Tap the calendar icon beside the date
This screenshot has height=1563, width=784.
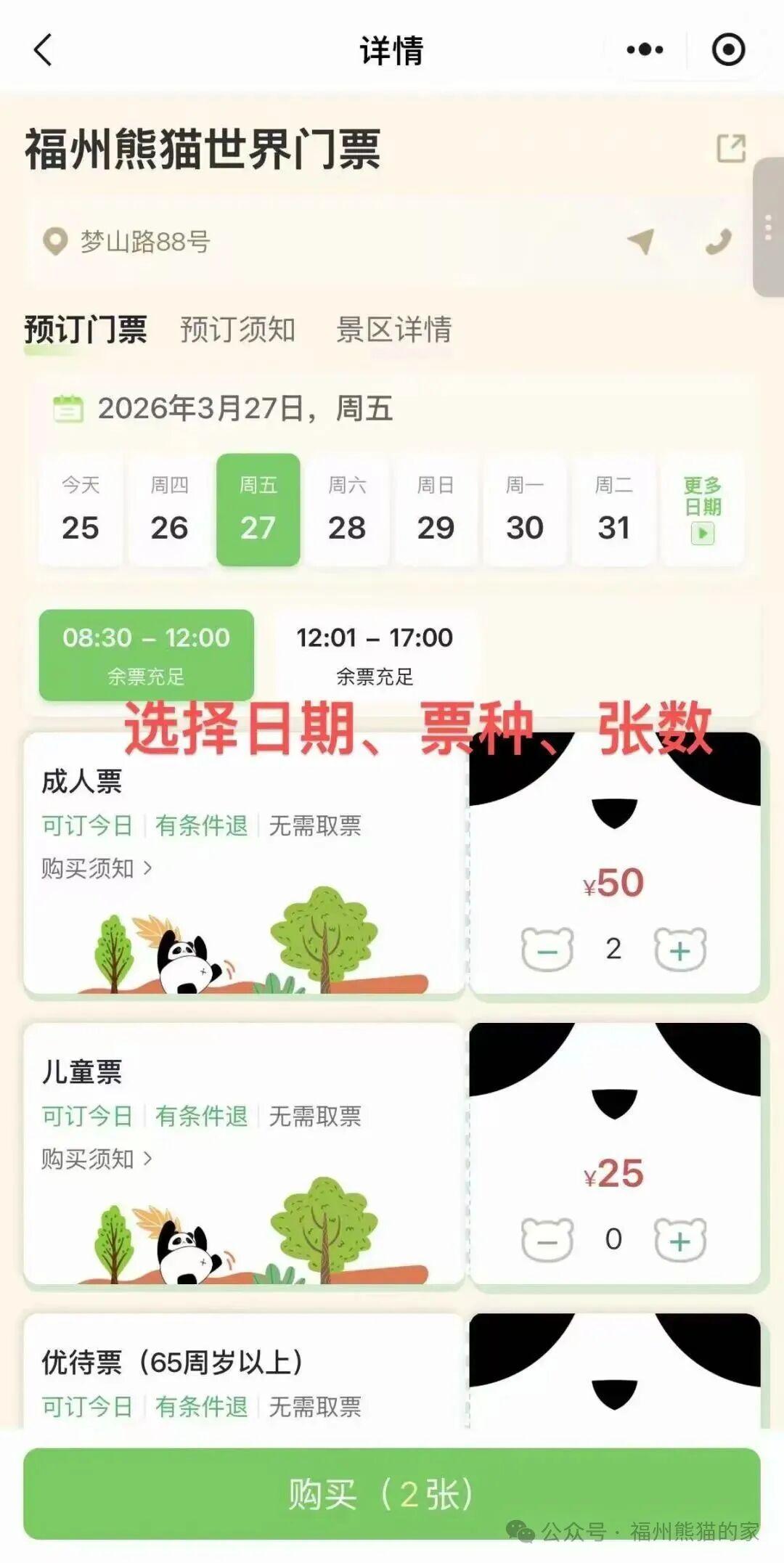pos(68,409)
